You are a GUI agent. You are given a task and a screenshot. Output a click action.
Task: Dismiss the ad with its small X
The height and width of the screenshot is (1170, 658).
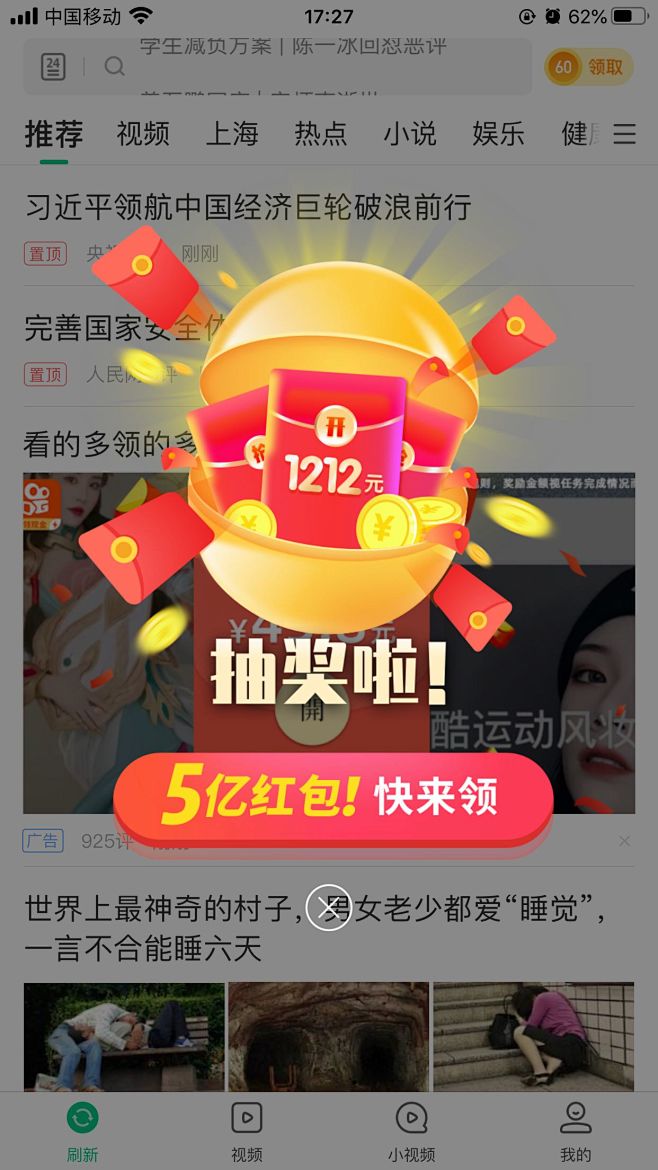point(624,841)
